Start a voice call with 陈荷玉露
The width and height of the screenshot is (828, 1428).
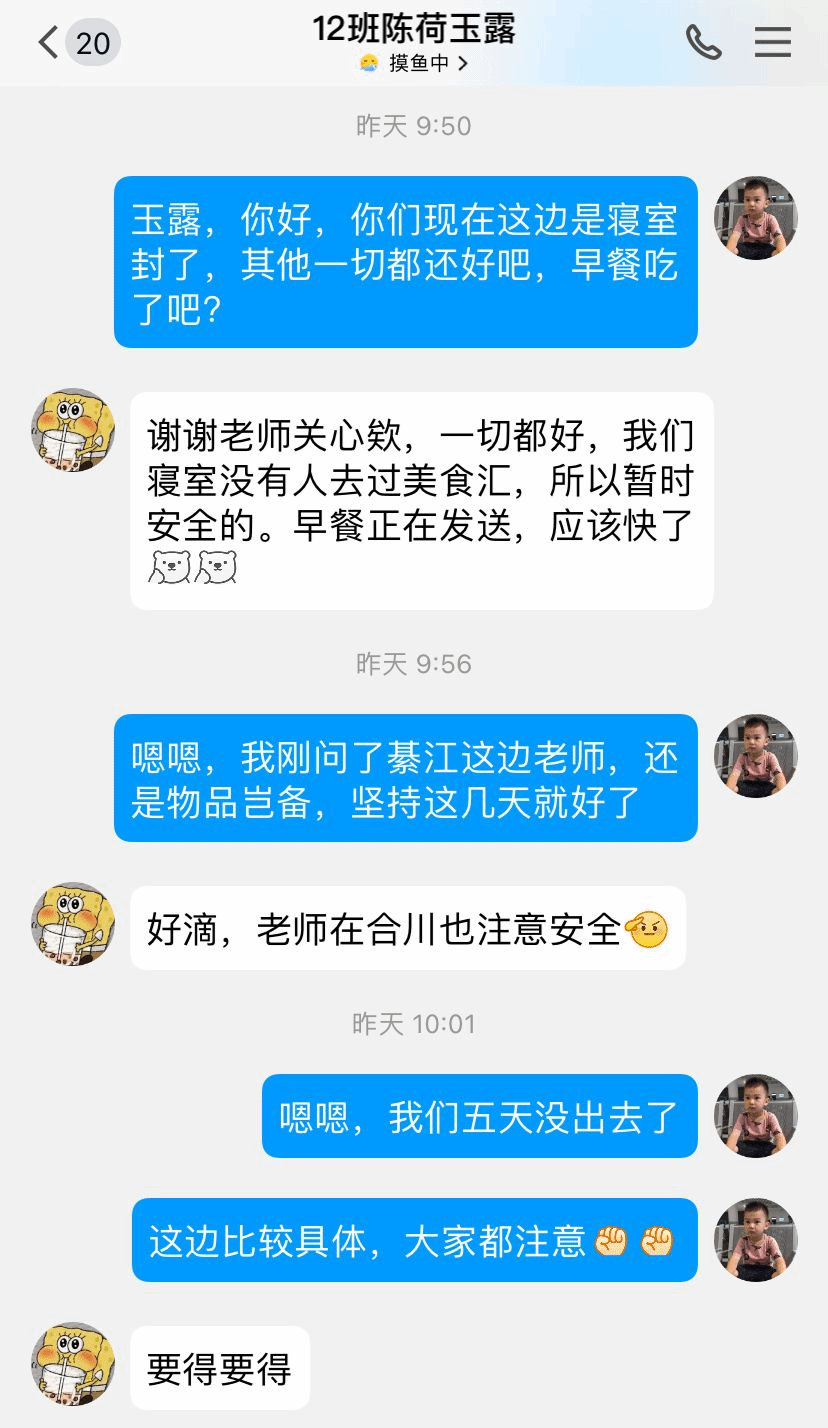(703, 42)
